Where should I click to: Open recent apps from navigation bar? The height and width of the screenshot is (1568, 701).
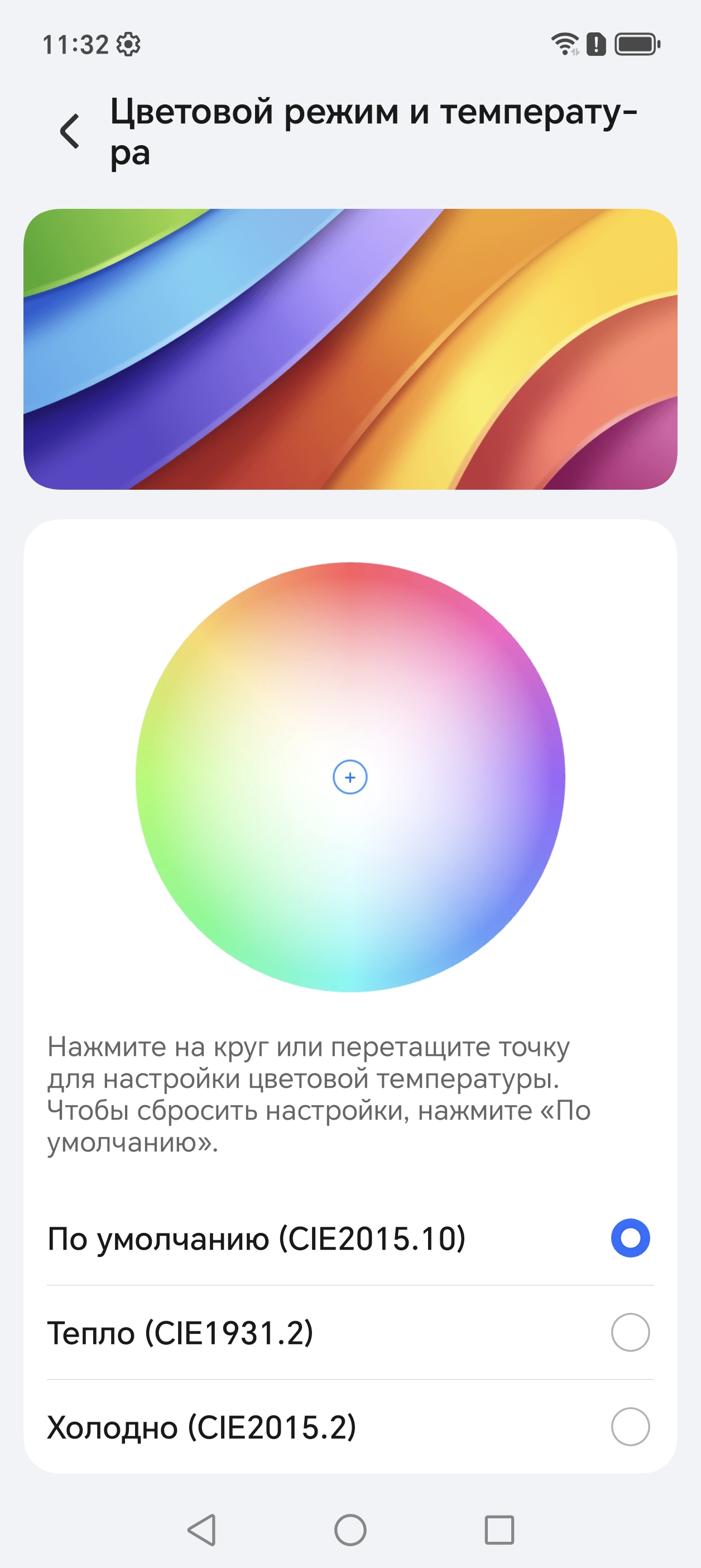(499, 1529)
